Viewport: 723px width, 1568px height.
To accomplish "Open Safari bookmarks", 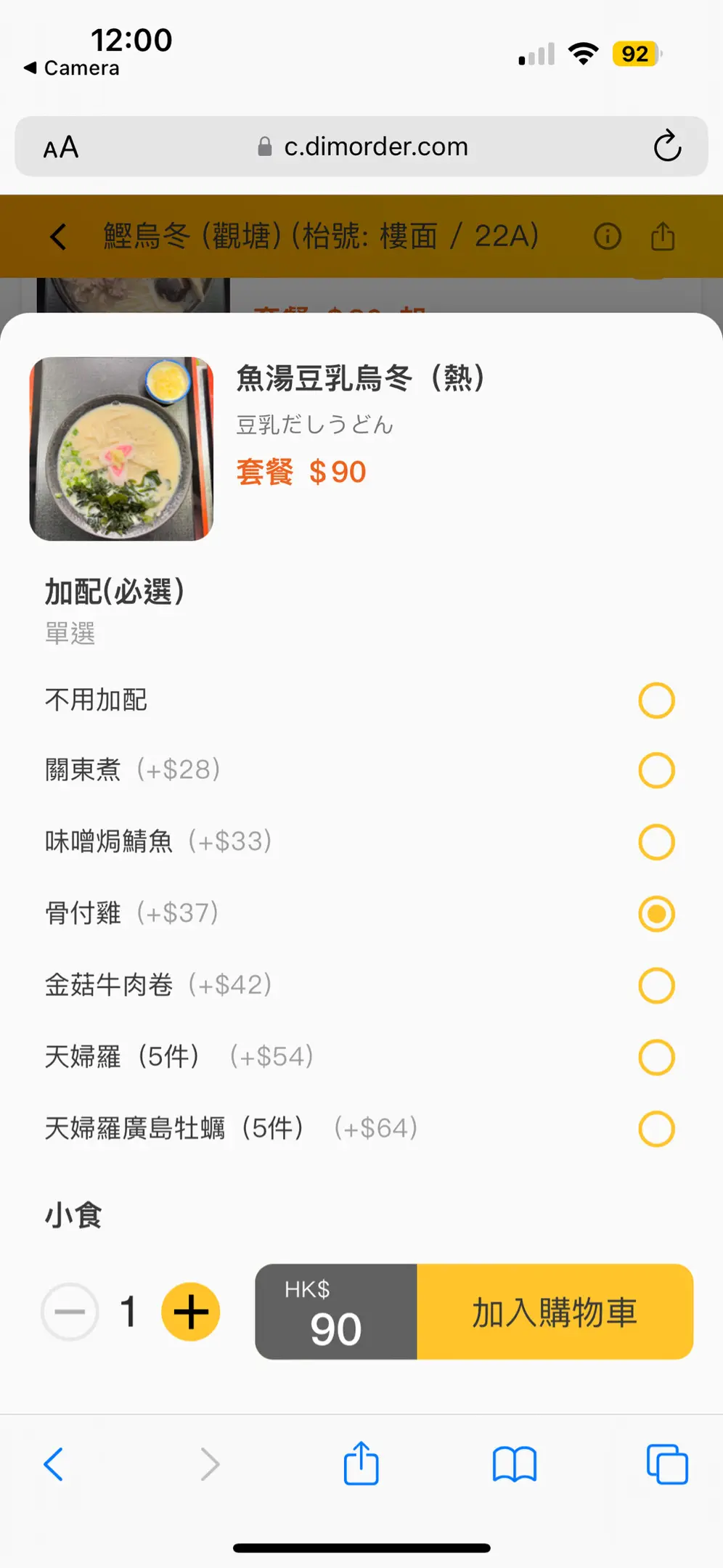I will pos(514,1464).
